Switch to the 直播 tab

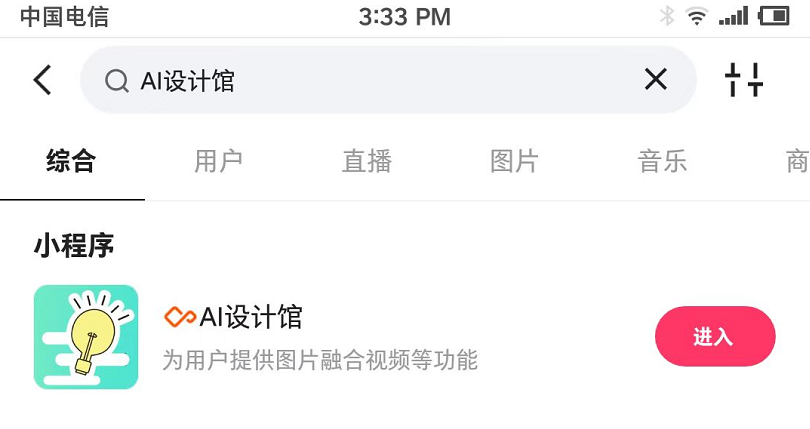(x=367, y=161)
